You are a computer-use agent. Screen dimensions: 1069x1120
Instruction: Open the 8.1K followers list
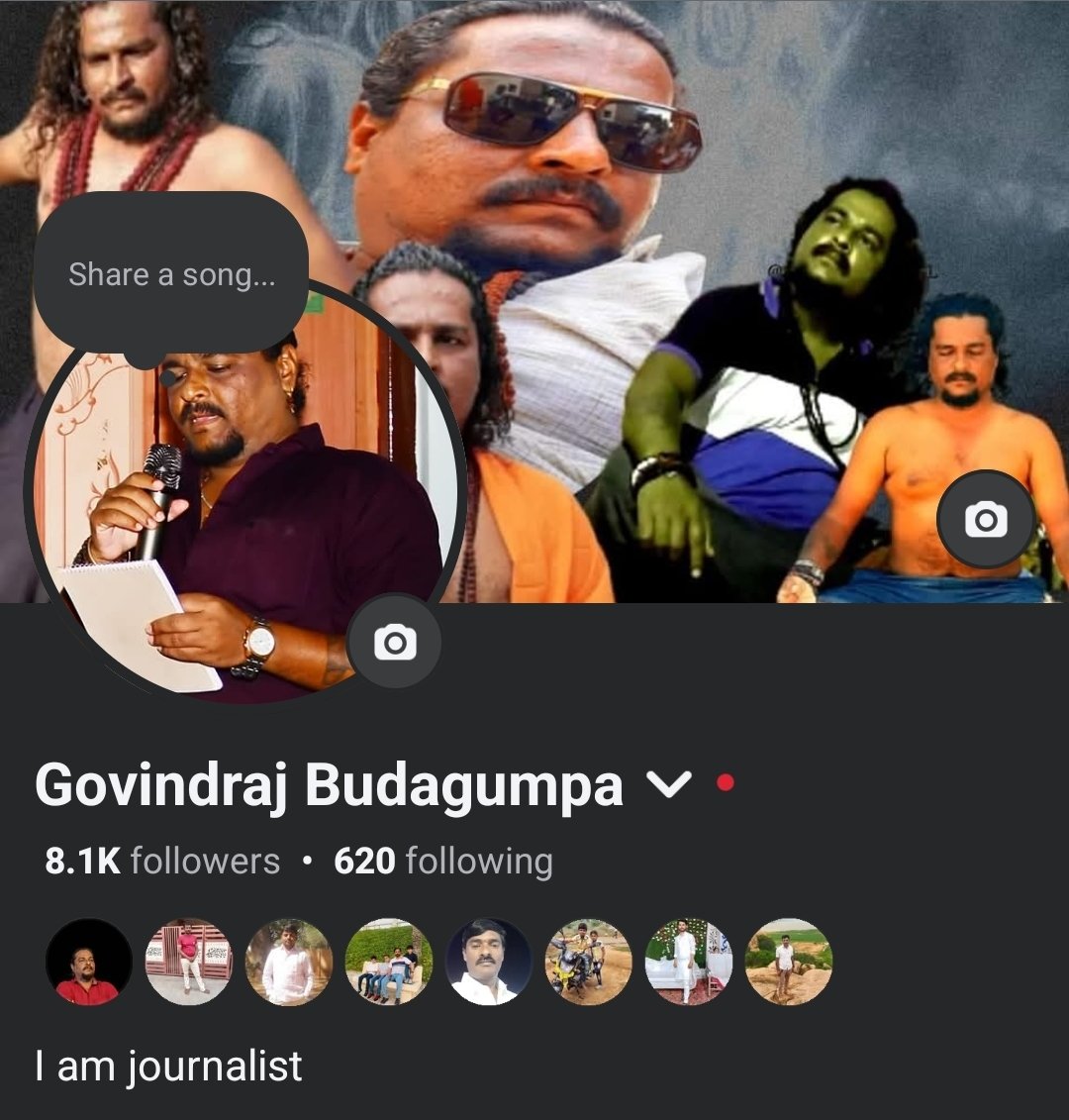(x=162, y=861)
